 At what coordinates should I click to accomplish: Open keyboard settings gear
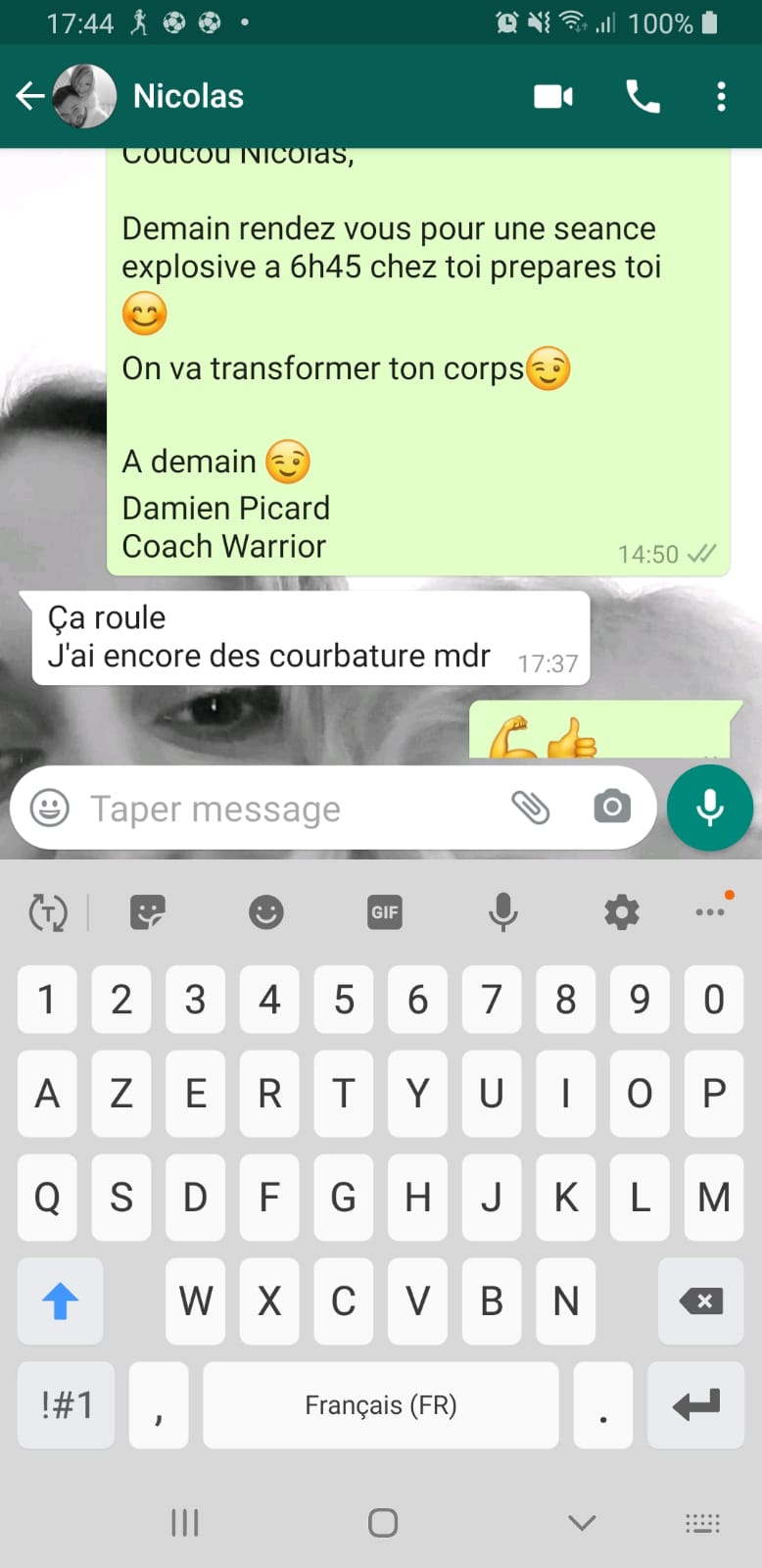621,912
